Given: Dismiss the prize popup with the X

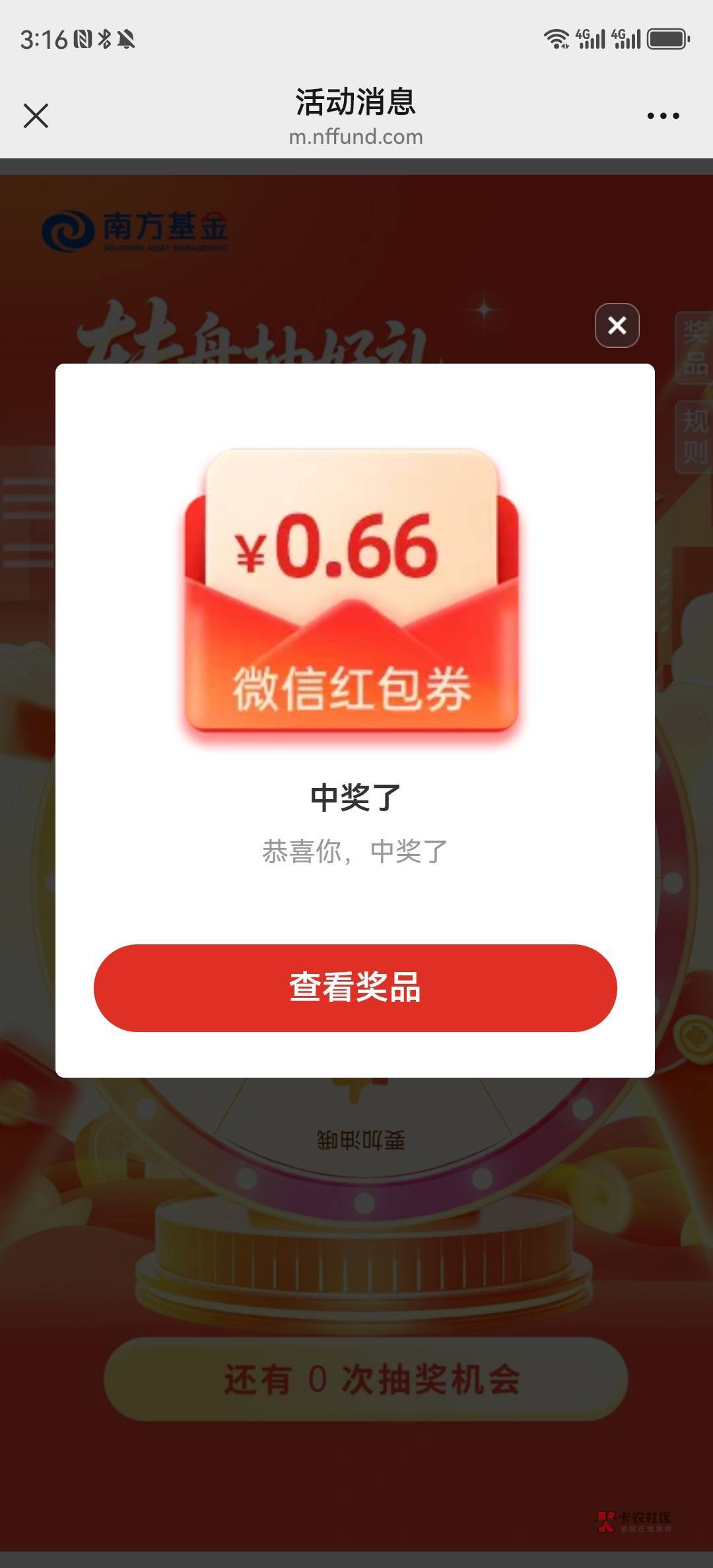Looking at the screenshot, I should (x=617, y=325).
